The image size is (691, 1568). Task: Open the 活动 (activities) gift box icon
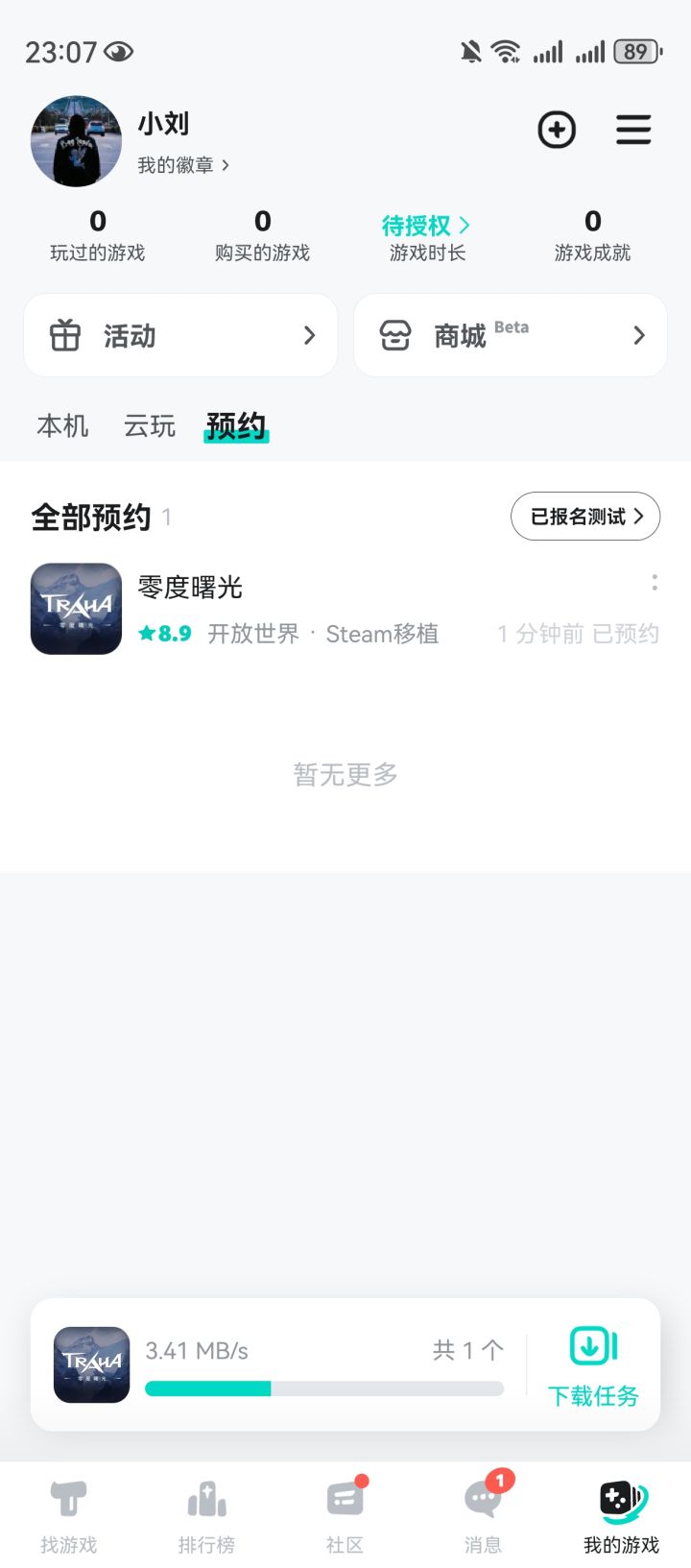click(66, 335)
